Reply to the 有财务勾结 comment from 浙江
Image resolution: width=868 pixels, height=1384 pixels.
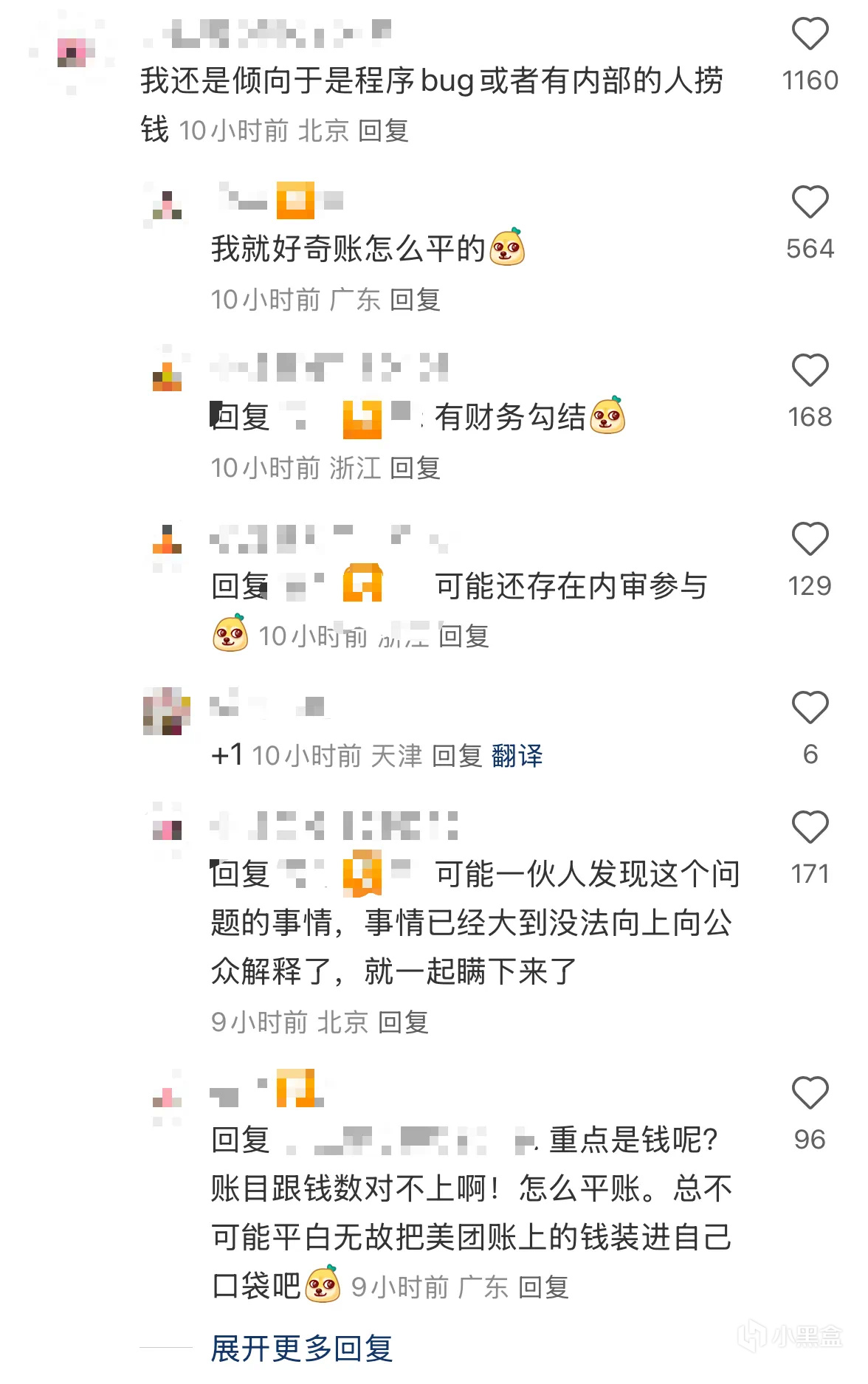pyautogui.click(x=415, y=468)
